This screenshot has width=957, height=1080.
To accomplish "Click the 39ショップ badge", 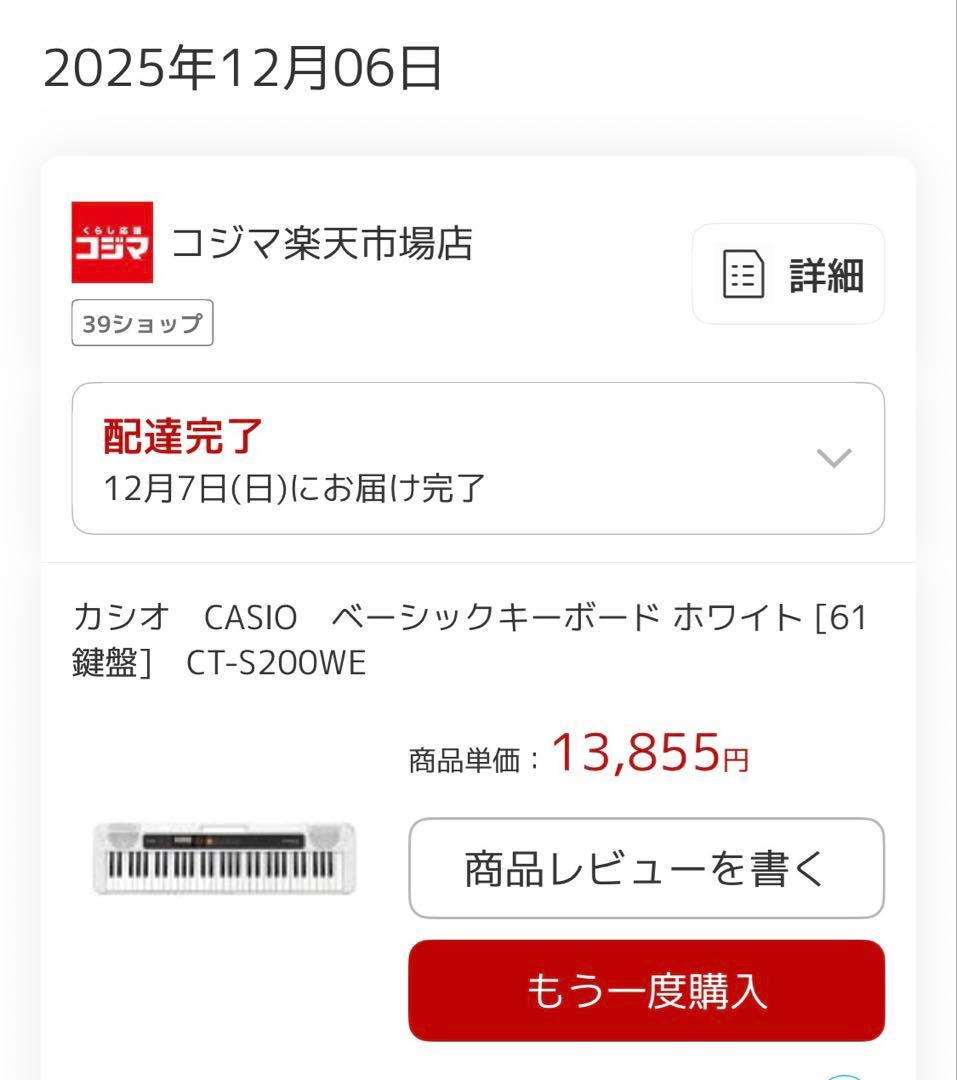I will pyautogui.click(x=141, y=322).
